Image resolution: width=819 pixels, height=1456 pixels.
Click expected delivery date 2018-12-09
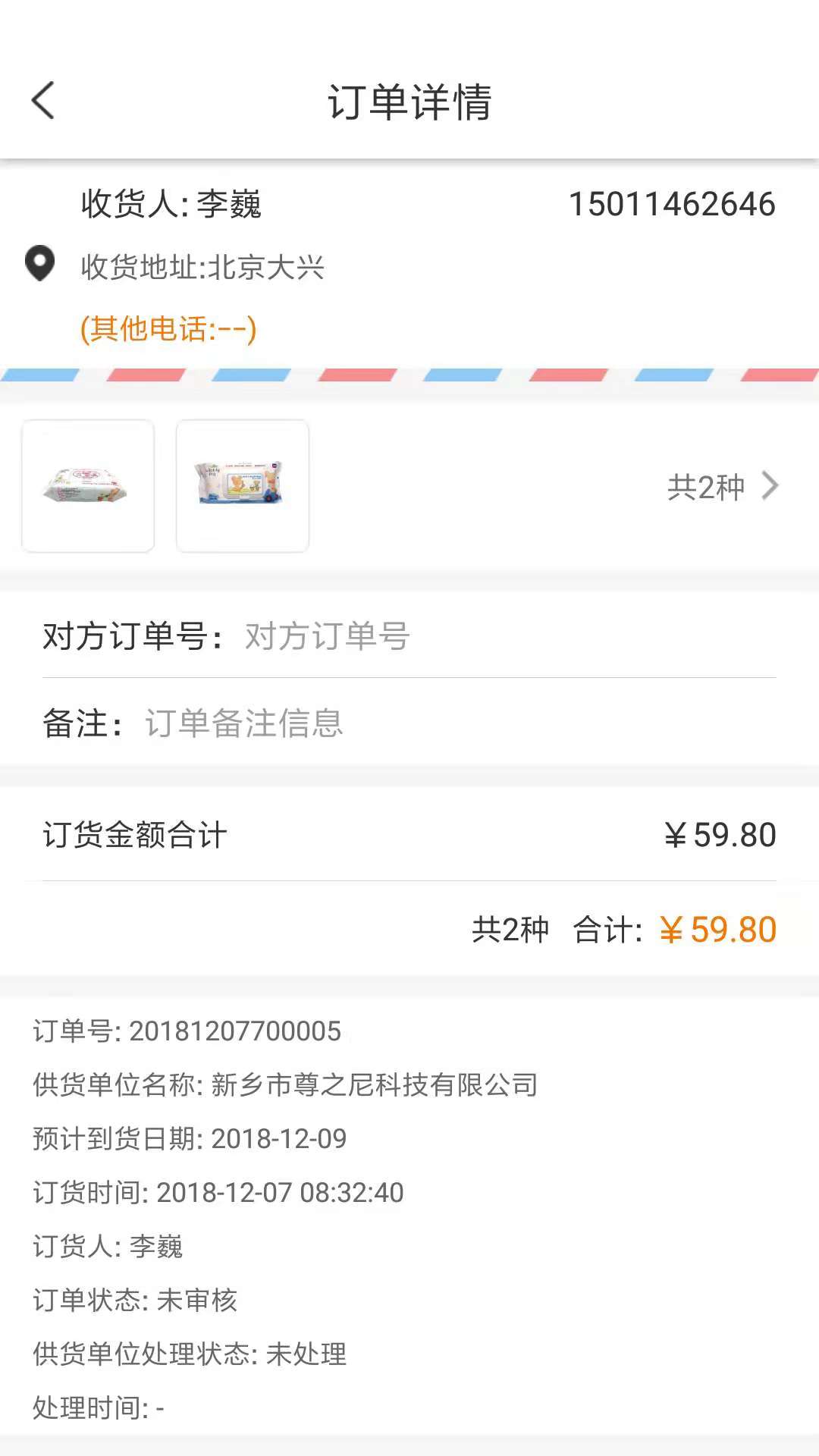pyautogui.click(x=279, y=1138)
